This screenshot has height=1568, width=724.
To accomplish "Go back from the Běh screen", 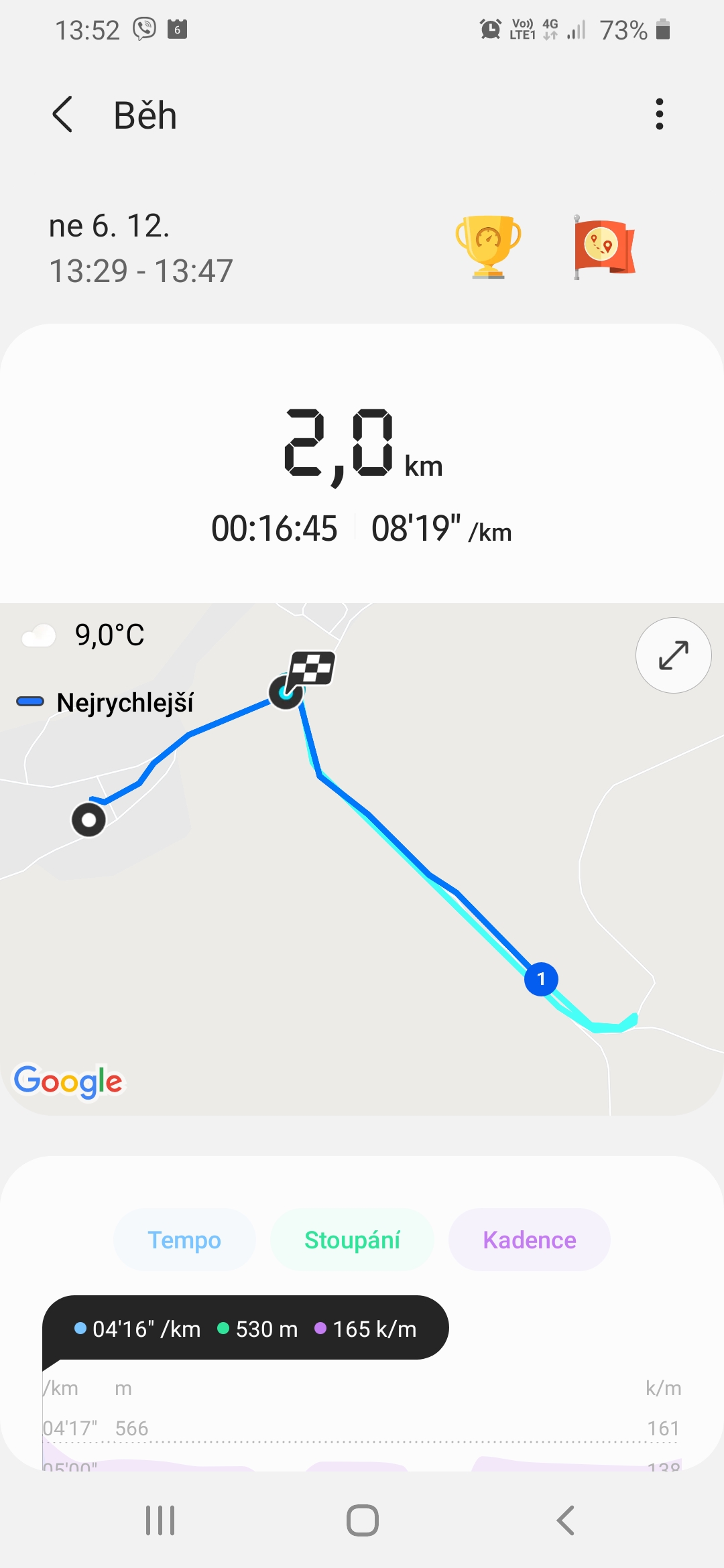I will coord(62,115).
